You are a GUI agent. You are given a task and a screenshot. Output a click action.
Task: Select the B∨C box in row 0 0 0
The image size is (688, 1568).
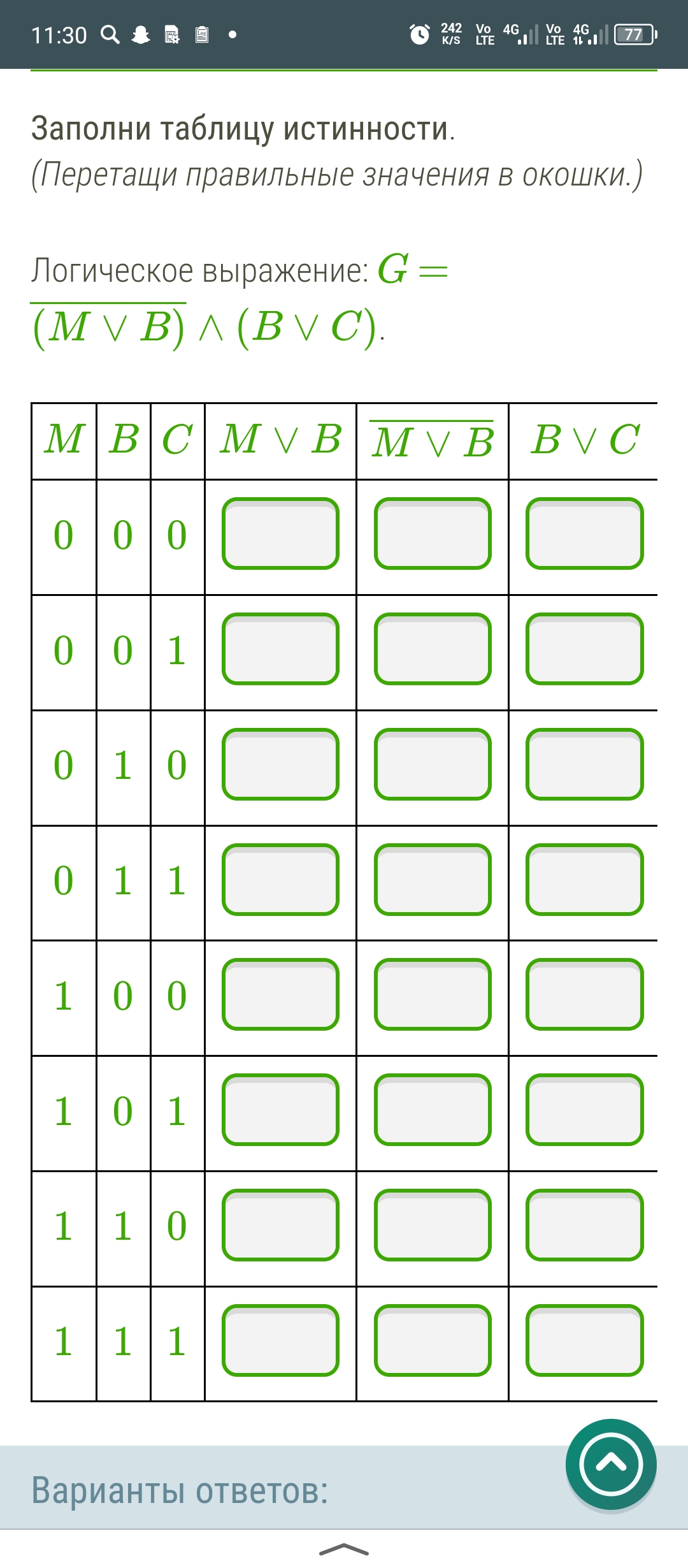584,534
